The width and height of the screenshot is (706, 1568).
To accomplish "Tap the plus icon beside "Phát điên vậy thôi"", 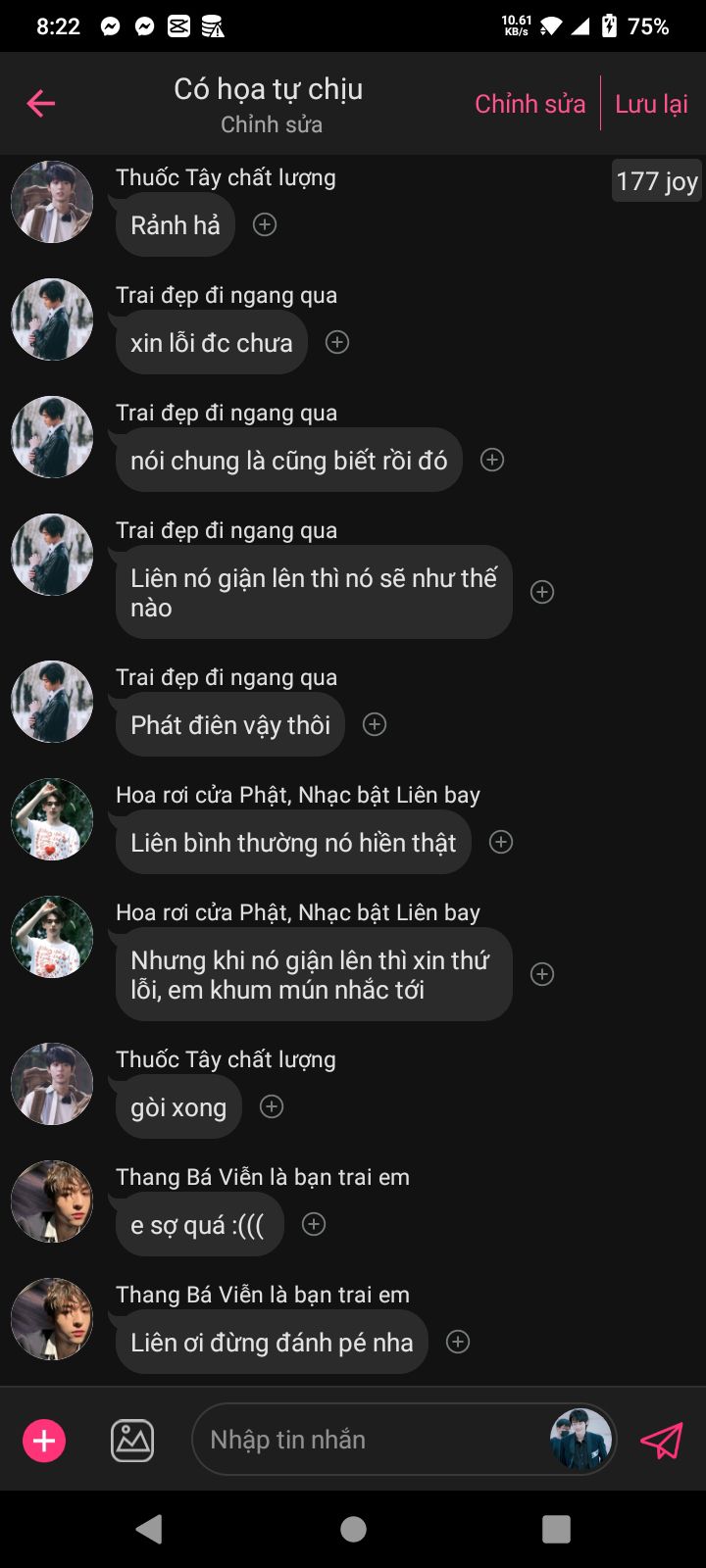I will 375,724.
